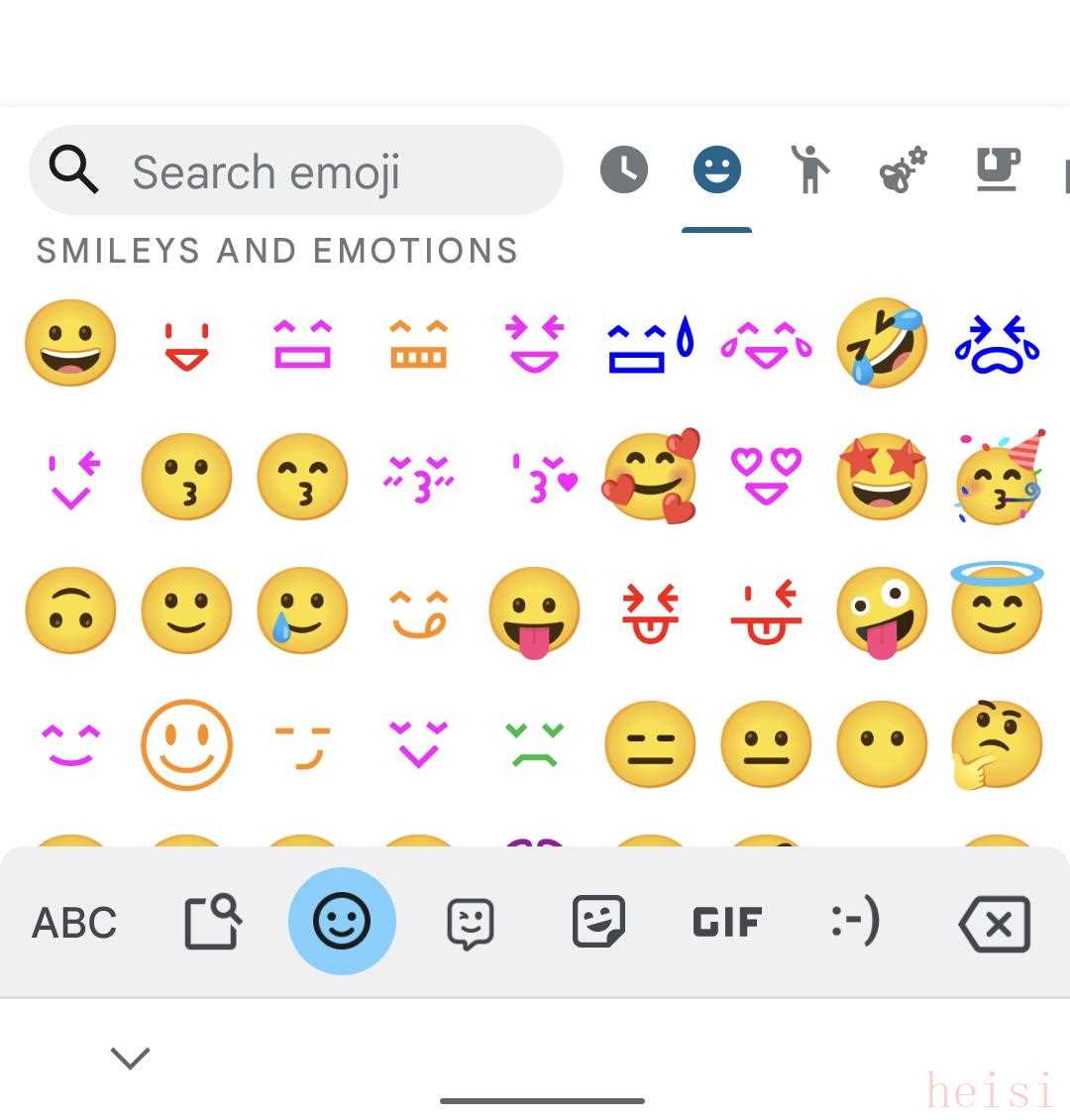The width and height of the screenshot is (1070, 1120).
Task: Hide the keyboard with the down chevron
Action: pyautogui.click(x=130, y=1058)
